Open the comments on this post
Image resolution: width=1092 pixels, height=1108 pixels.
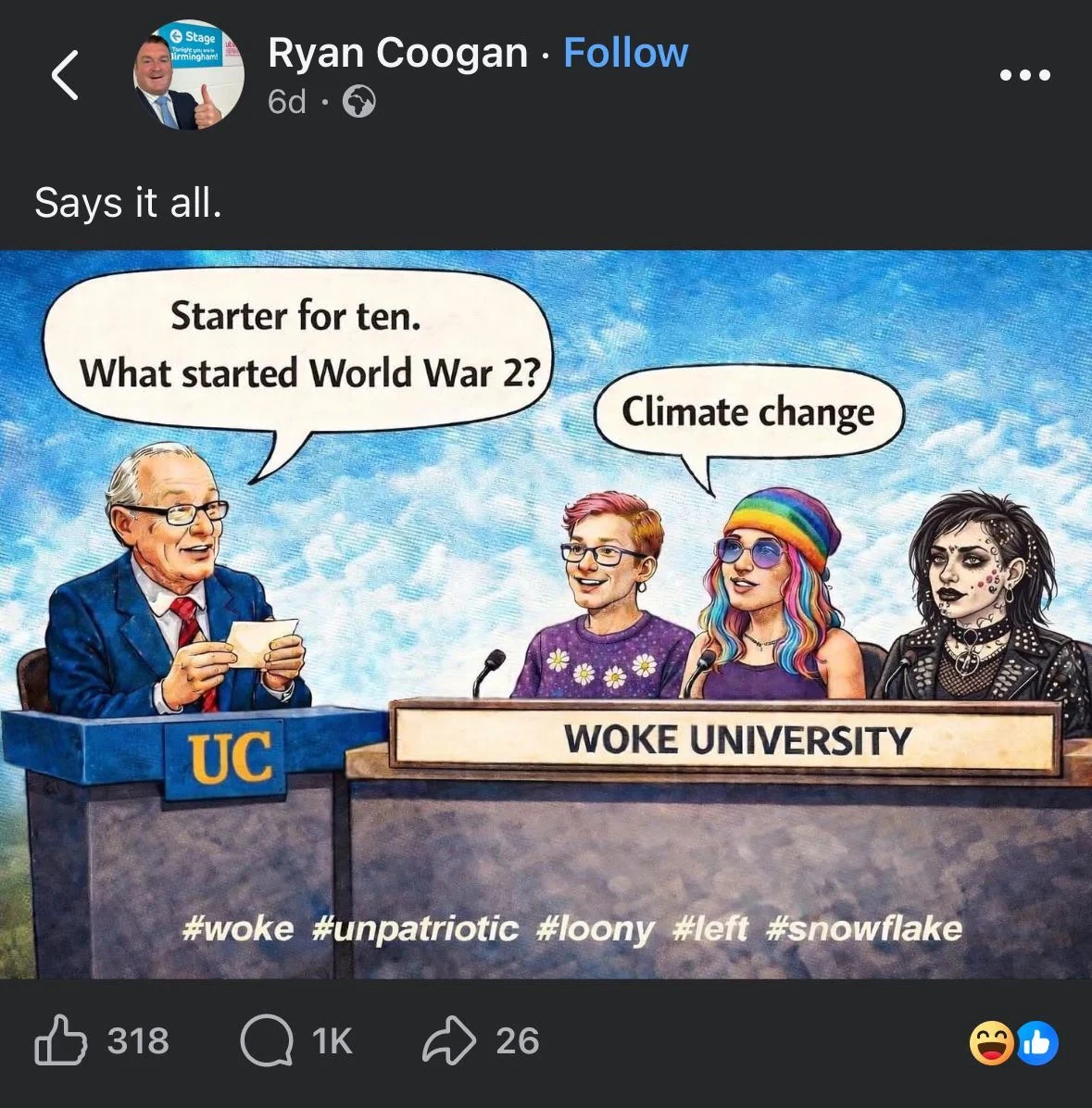coord(267,1040)
